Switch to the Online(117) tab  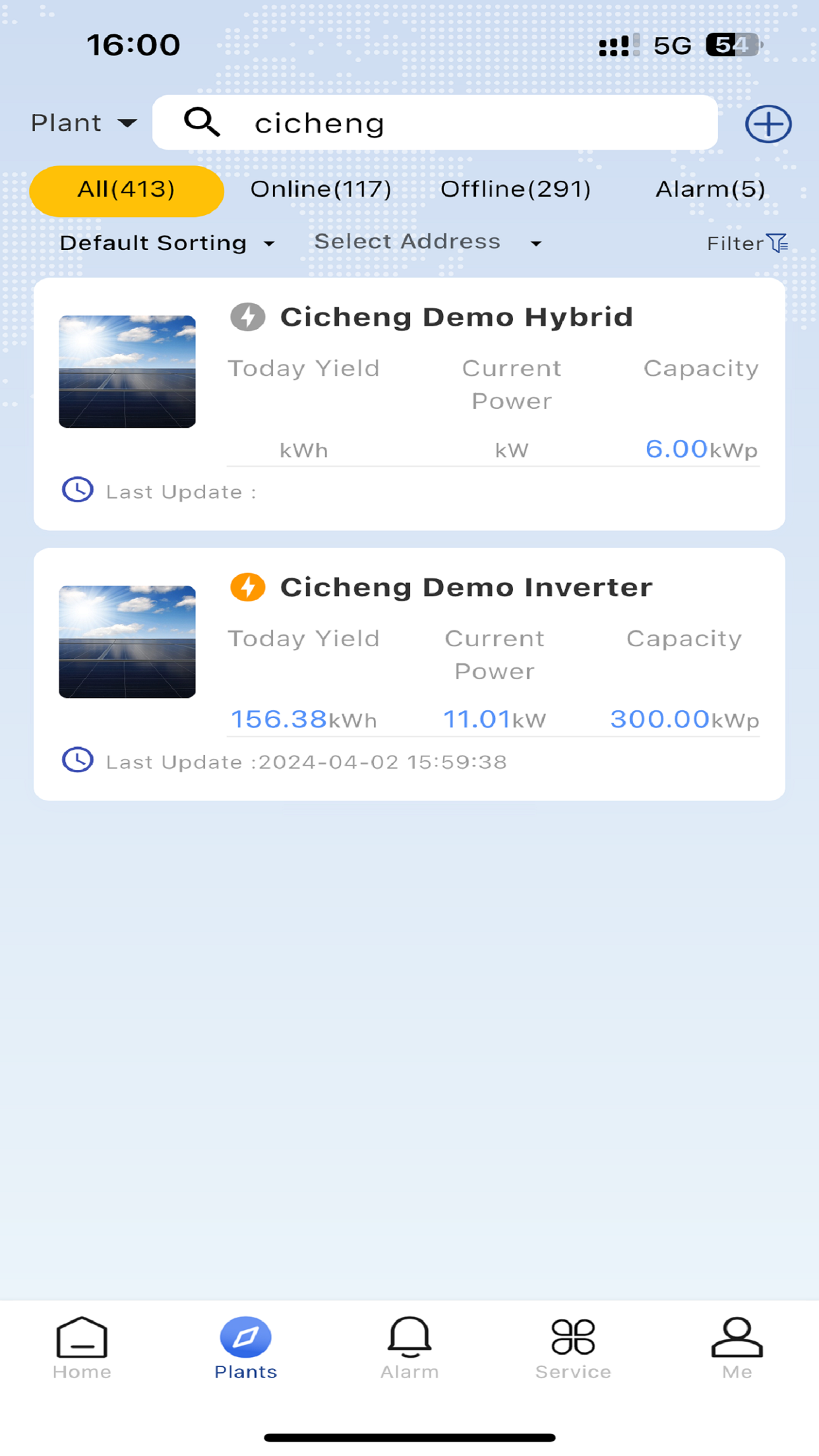pyautogui.click(x=320, y=190)
